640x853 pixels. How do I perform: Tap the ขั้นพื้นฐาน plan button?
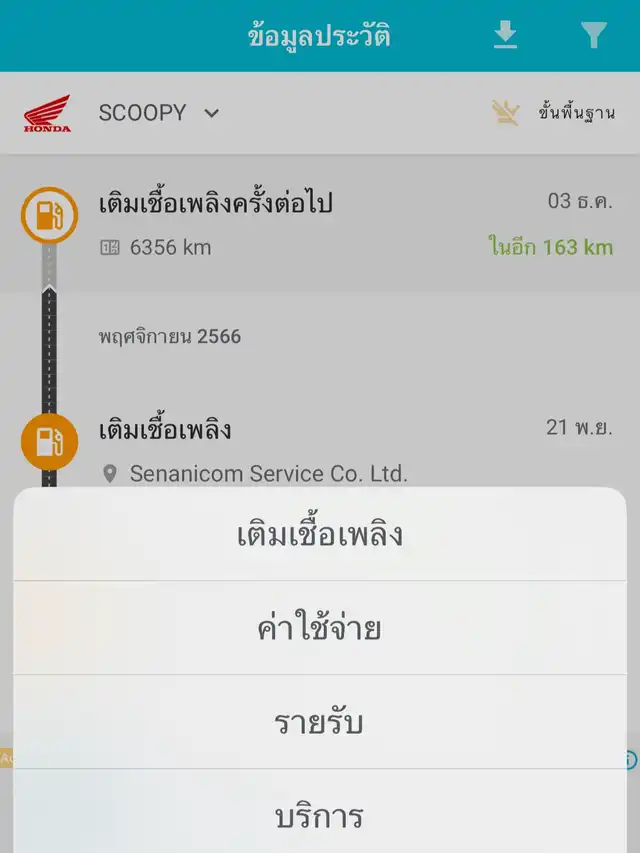point(553,113)
